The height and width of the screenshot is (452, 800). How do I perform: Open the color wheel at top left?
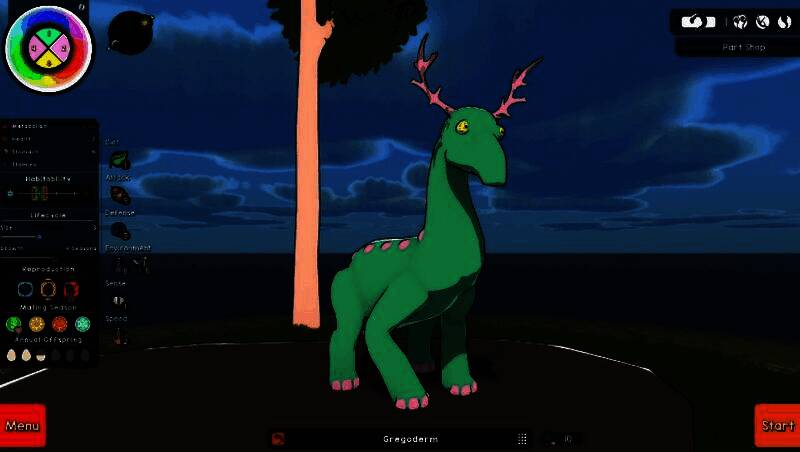tap(48, 48)
